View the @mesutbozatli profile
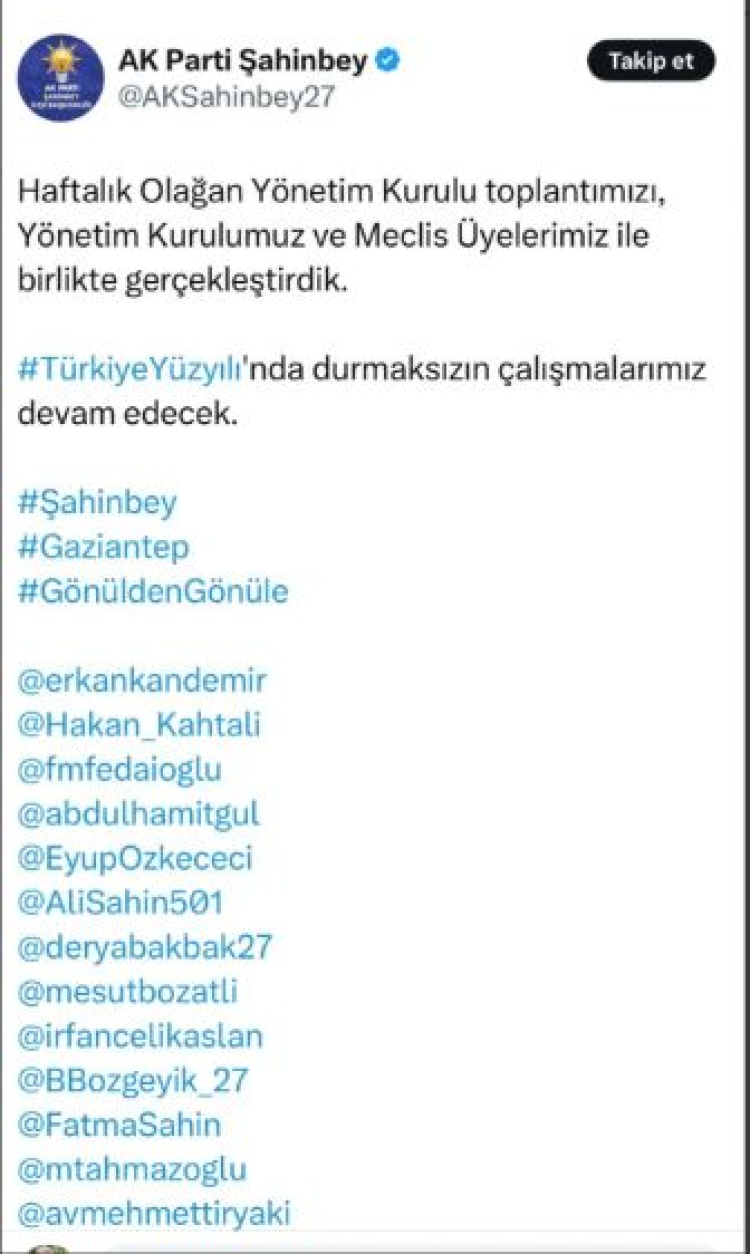Viewport: 750px width, 1254px height. (128, 991)
